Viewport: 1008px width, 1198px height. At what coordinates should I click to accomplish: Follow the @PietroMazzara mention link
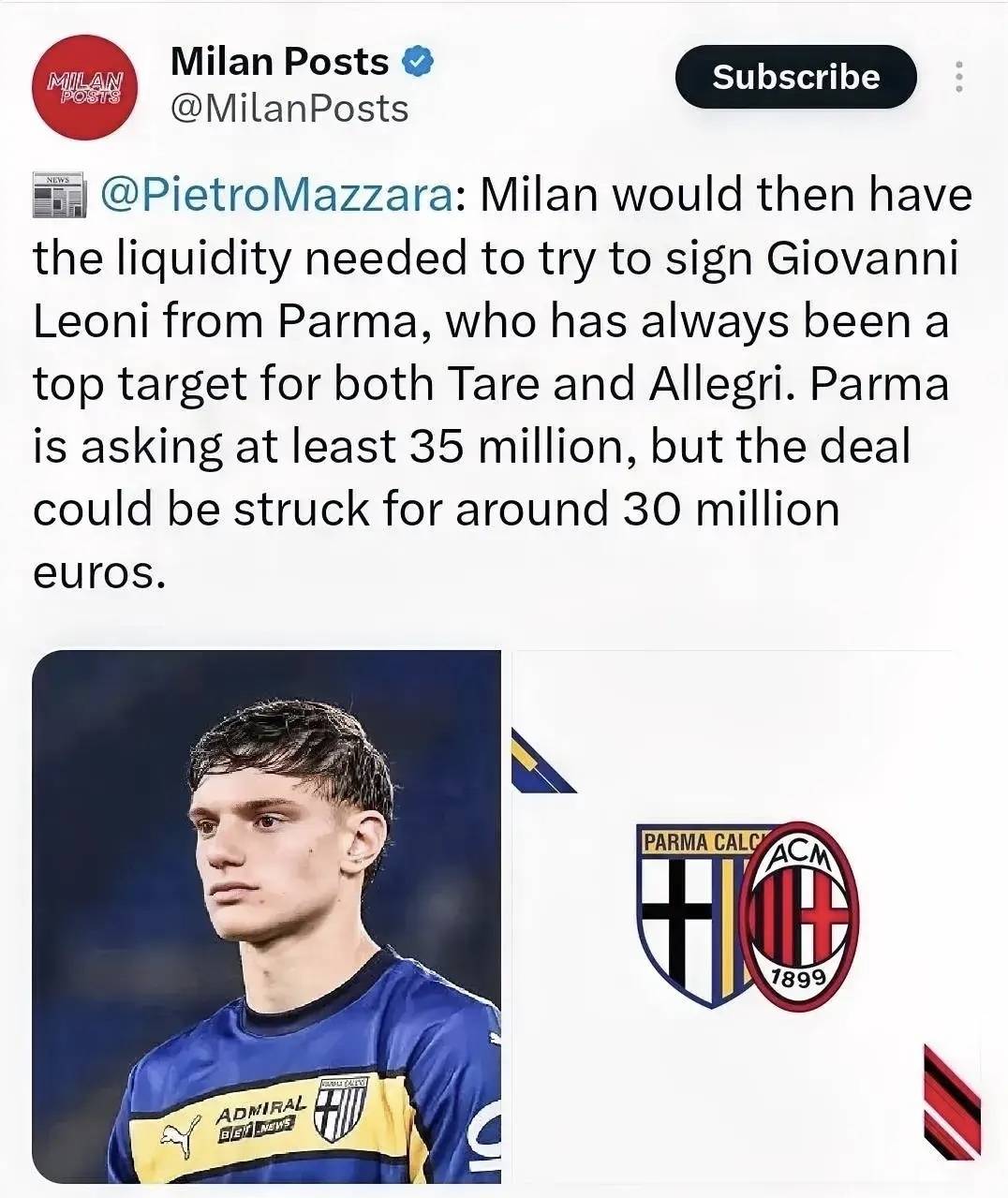tap(278, 195)
